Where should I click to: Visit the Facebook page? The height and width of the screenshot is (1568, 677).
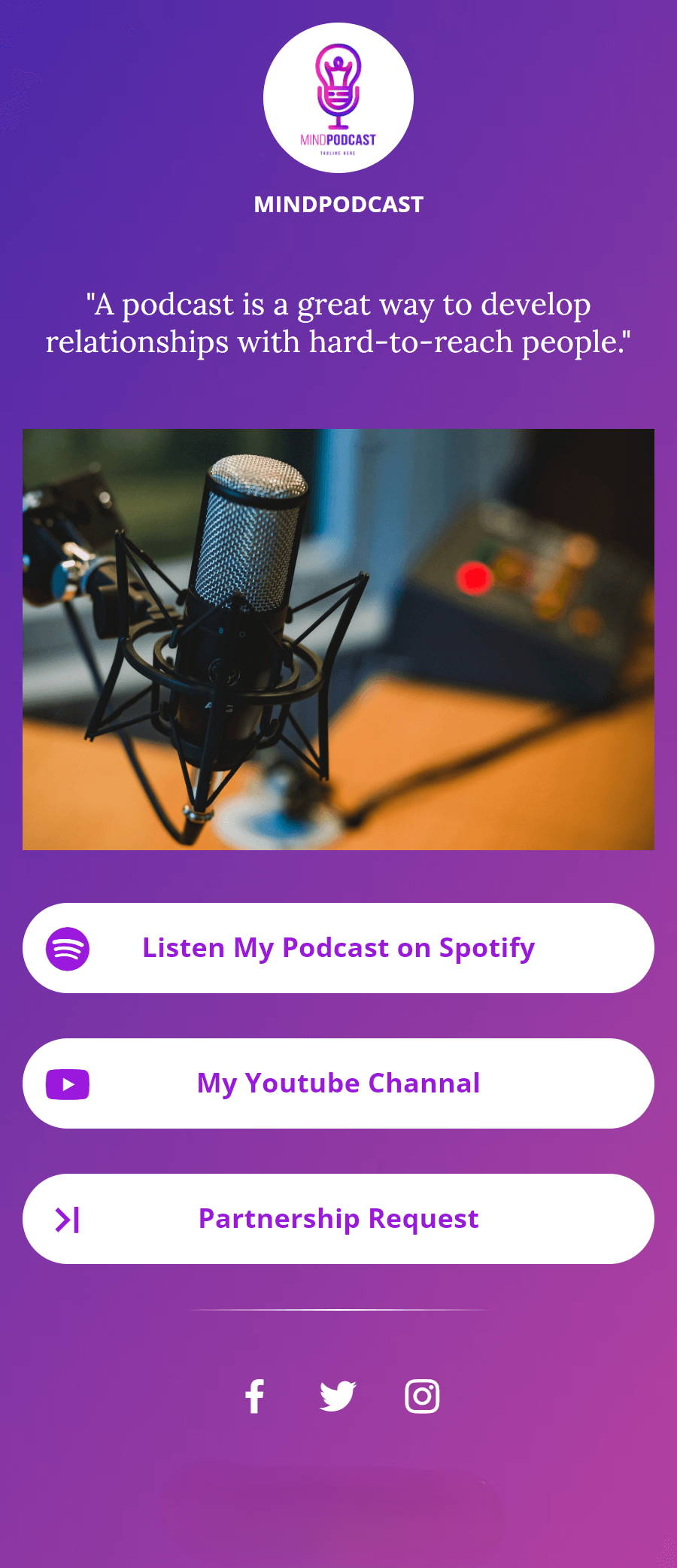click(255, 1396)
